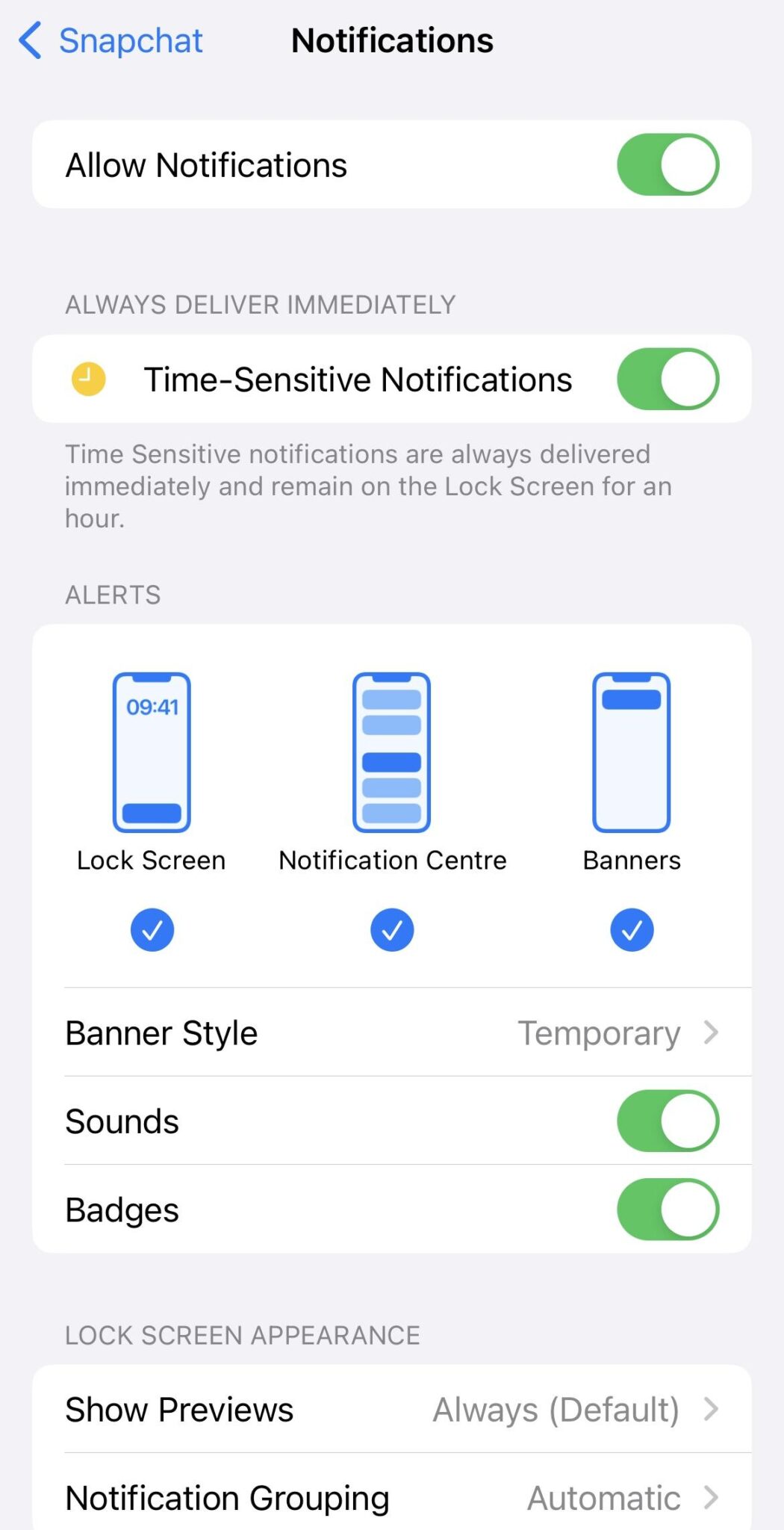
Task: Open Notification Grouping options
Action: coord(392,1496)
